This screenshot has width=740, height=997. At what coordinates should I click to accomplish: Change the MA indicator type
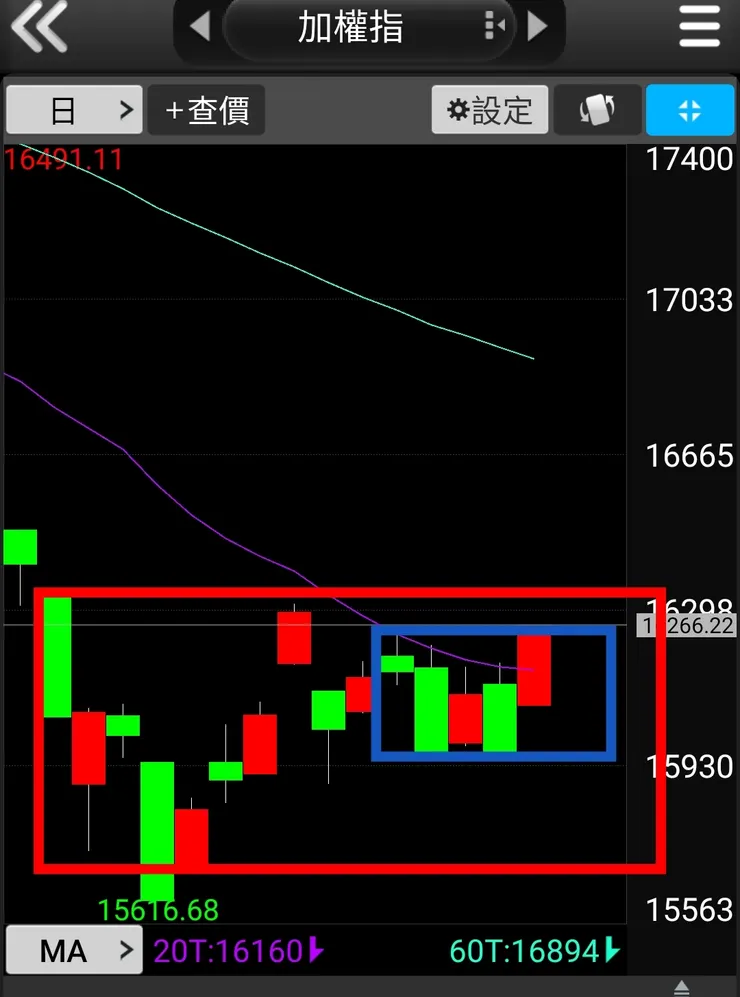tap(74, 950)
